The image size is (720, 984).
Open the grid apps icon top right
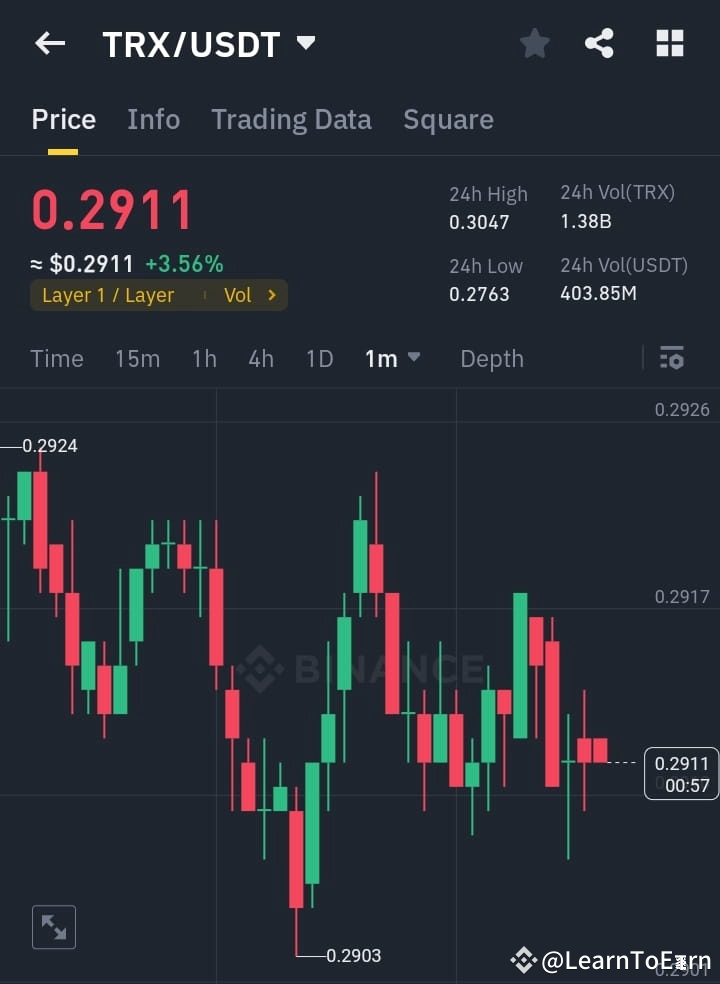pos(668,43)
